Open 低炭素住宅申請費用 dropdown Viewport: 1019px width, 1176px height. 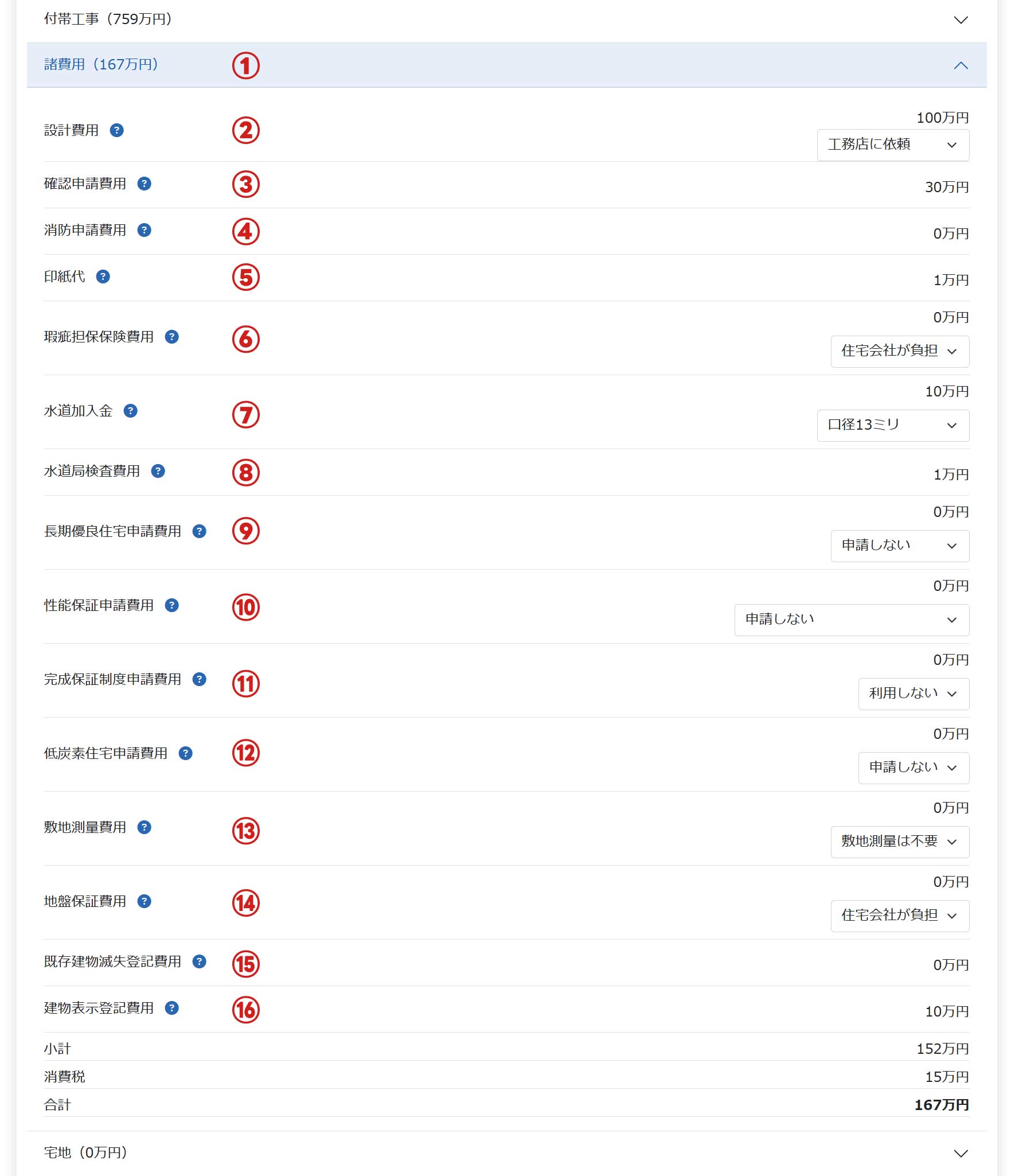tap(913, 768)
